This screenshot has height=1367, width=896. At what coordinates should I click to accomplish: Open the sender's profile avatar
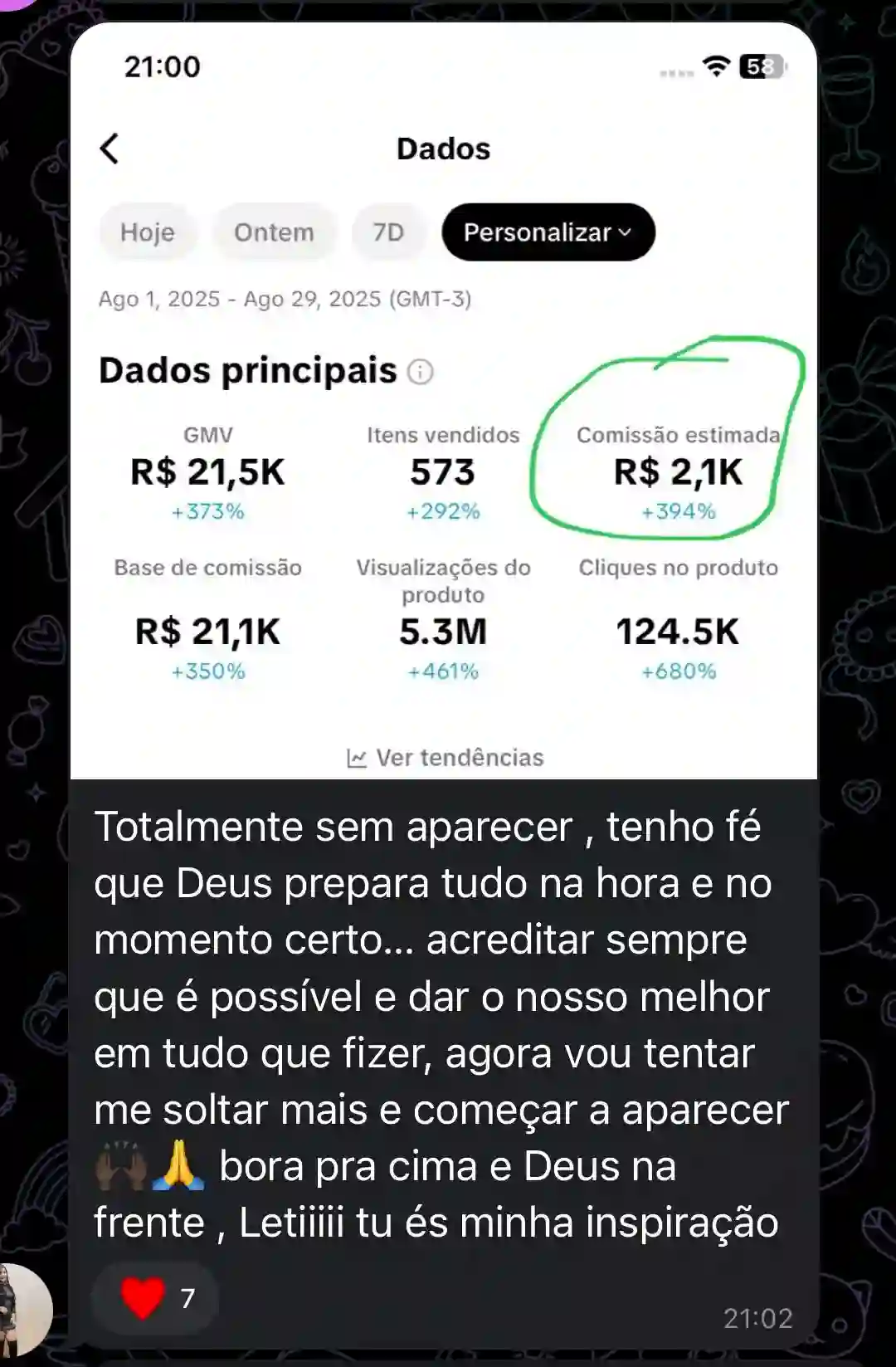23,1311
